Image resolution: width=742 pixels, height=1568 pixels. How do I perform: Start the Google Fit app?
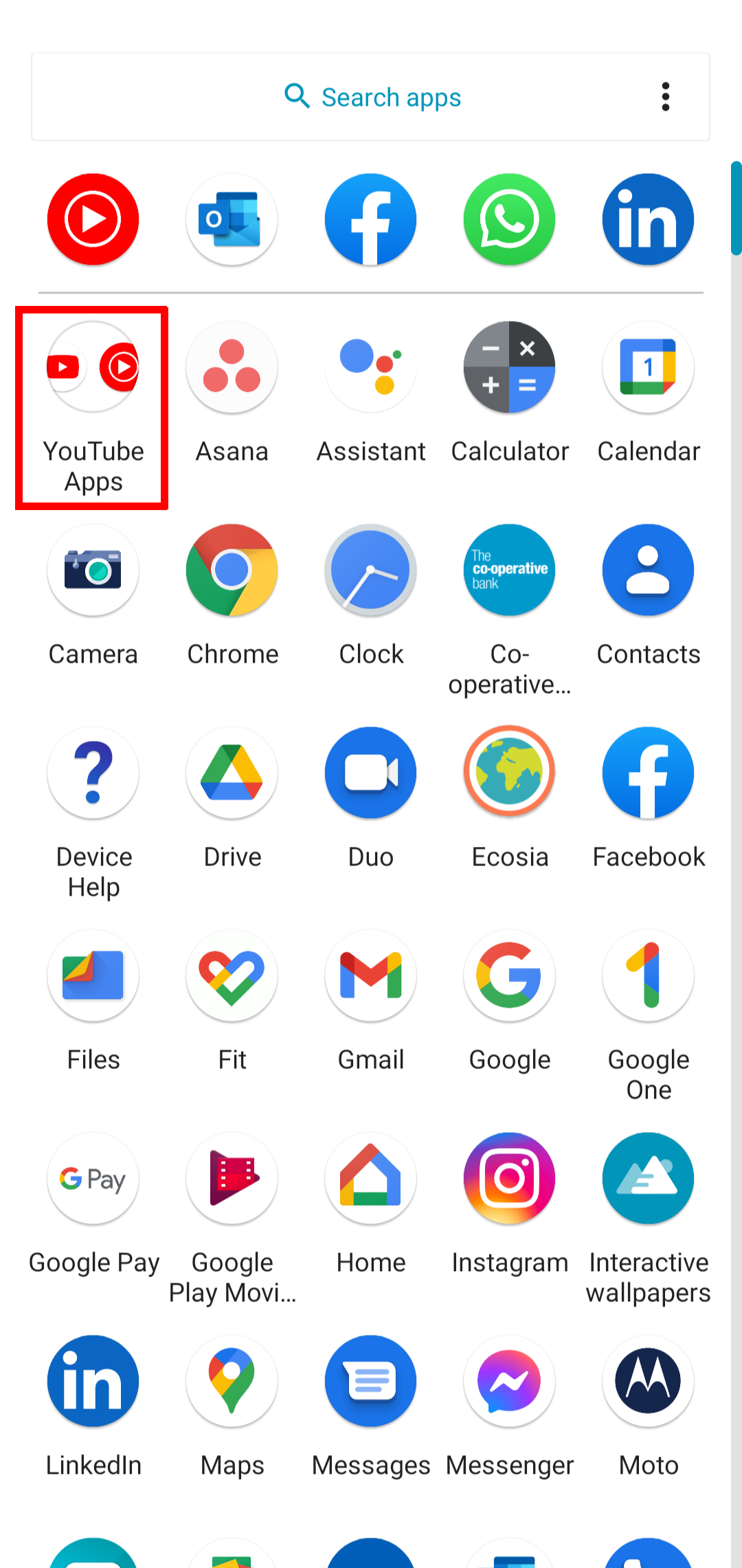pos(232,976)
